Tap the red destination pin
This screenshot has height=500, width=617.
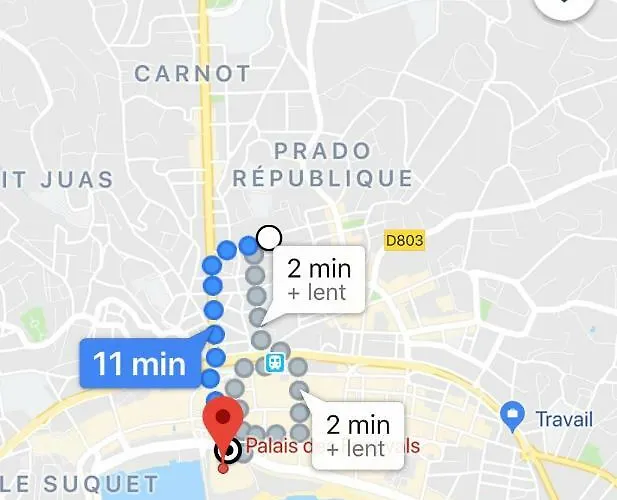pos(224,419)
